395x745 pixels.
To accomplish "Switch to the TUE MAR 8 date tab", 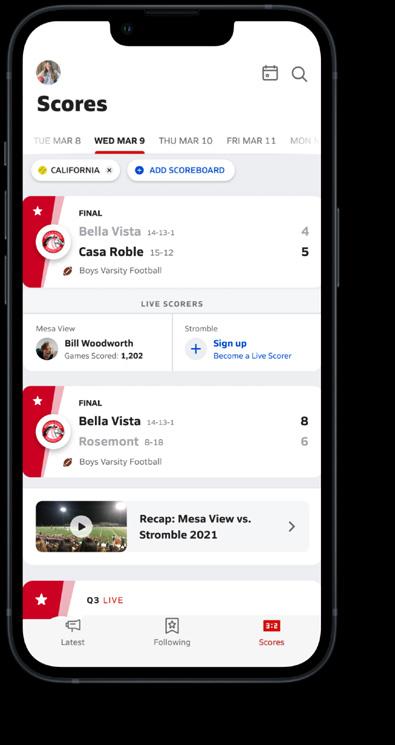I will point(57,141).
